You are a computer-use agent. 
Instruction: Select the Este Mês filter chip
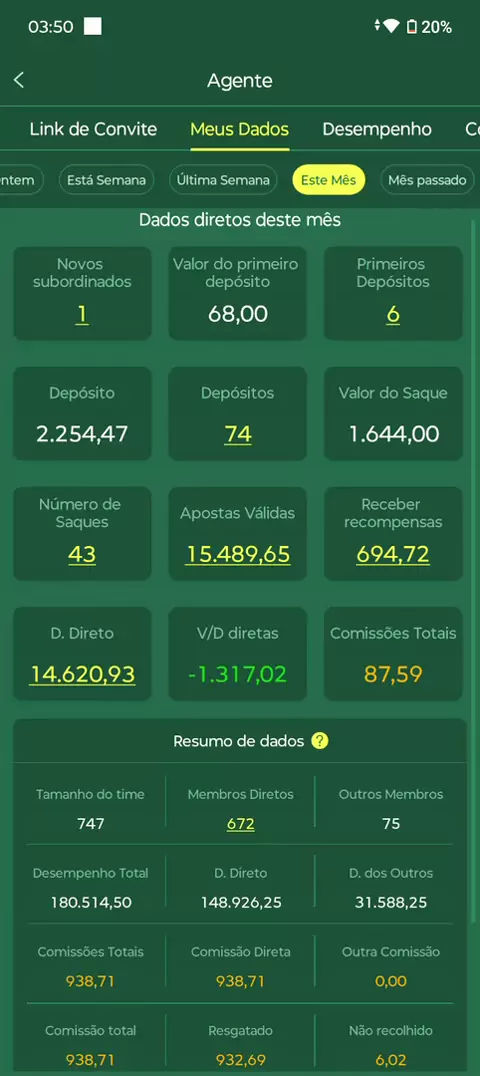point(329,180)
